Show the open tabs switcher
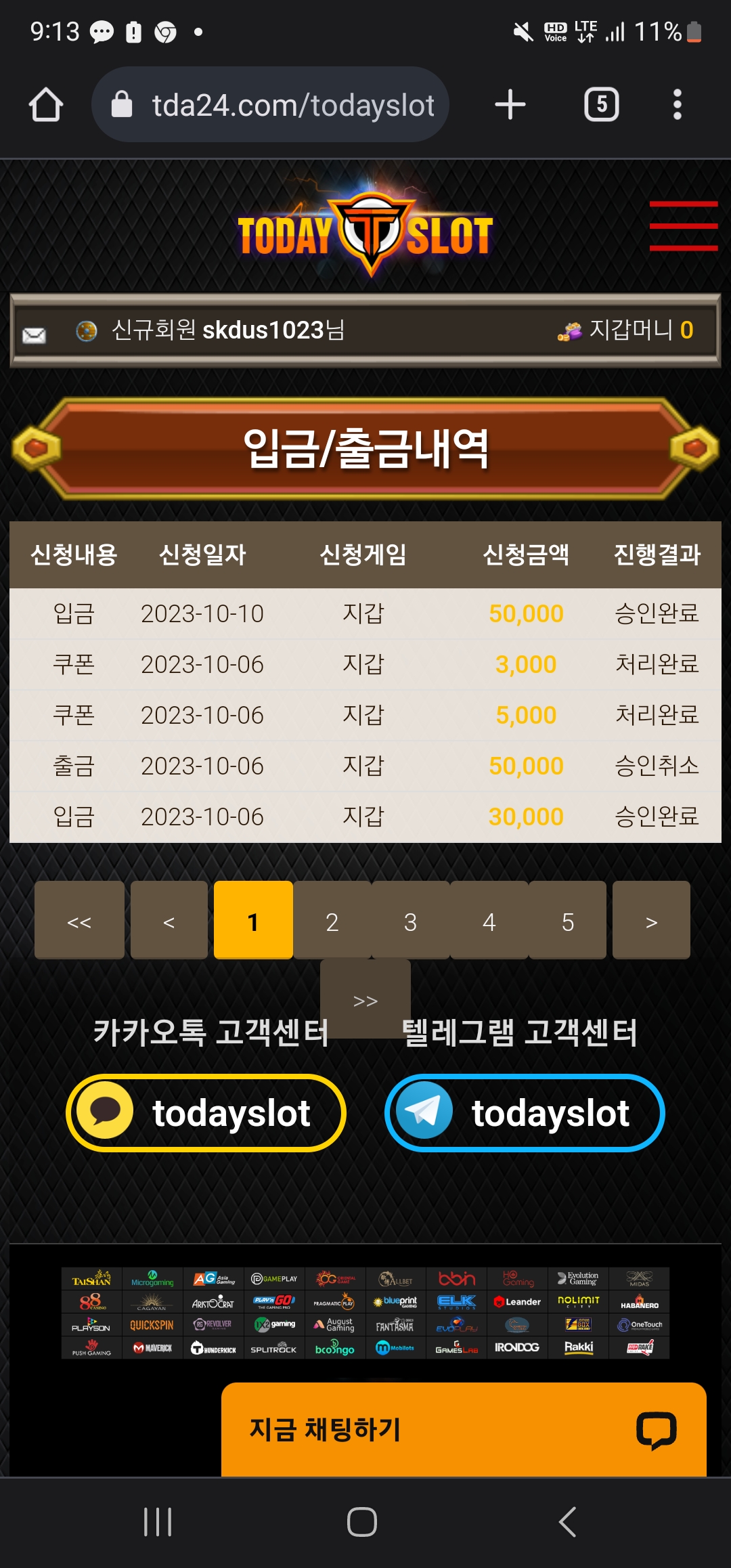731x1568 pixels. click(601, 105)
